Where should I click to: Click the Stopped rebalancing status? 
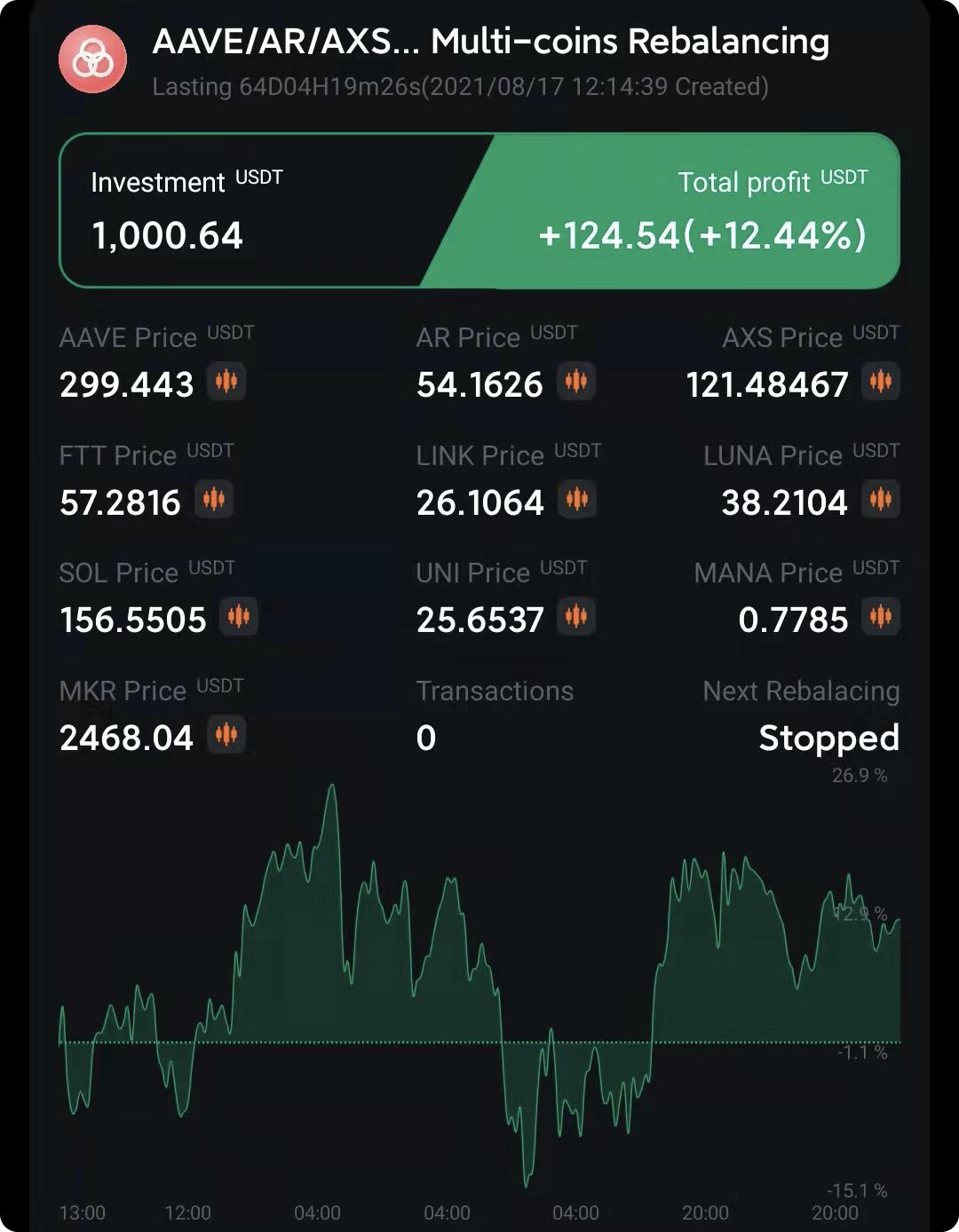coord(828,737)
